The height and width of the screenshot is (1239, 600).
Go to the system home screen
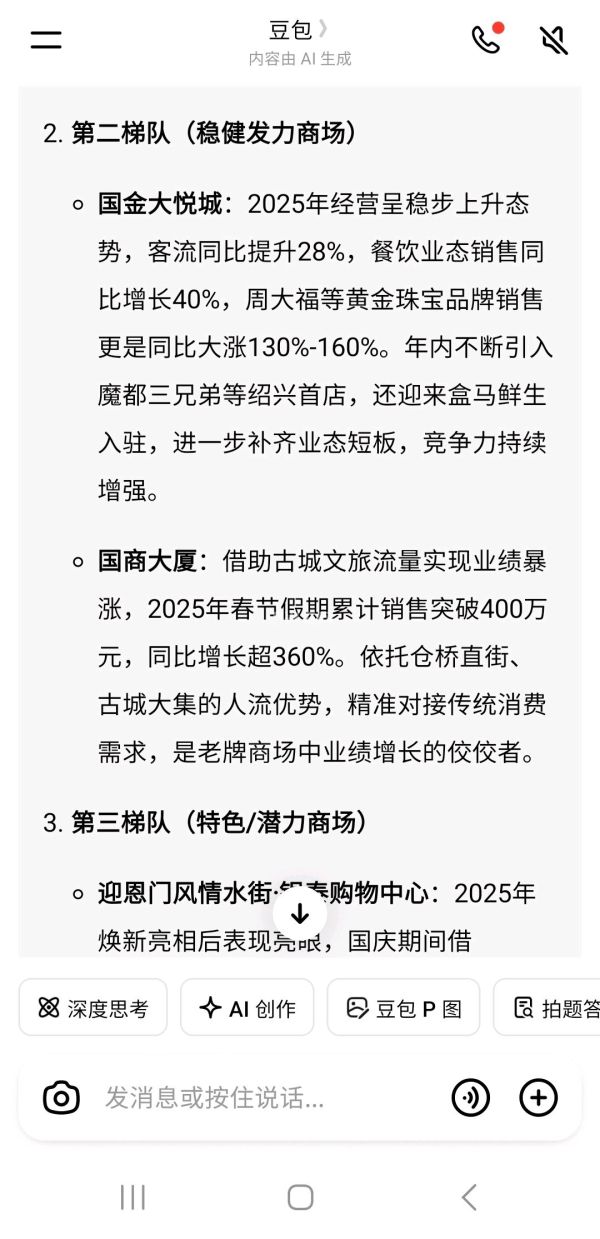tap(300, 1197)
